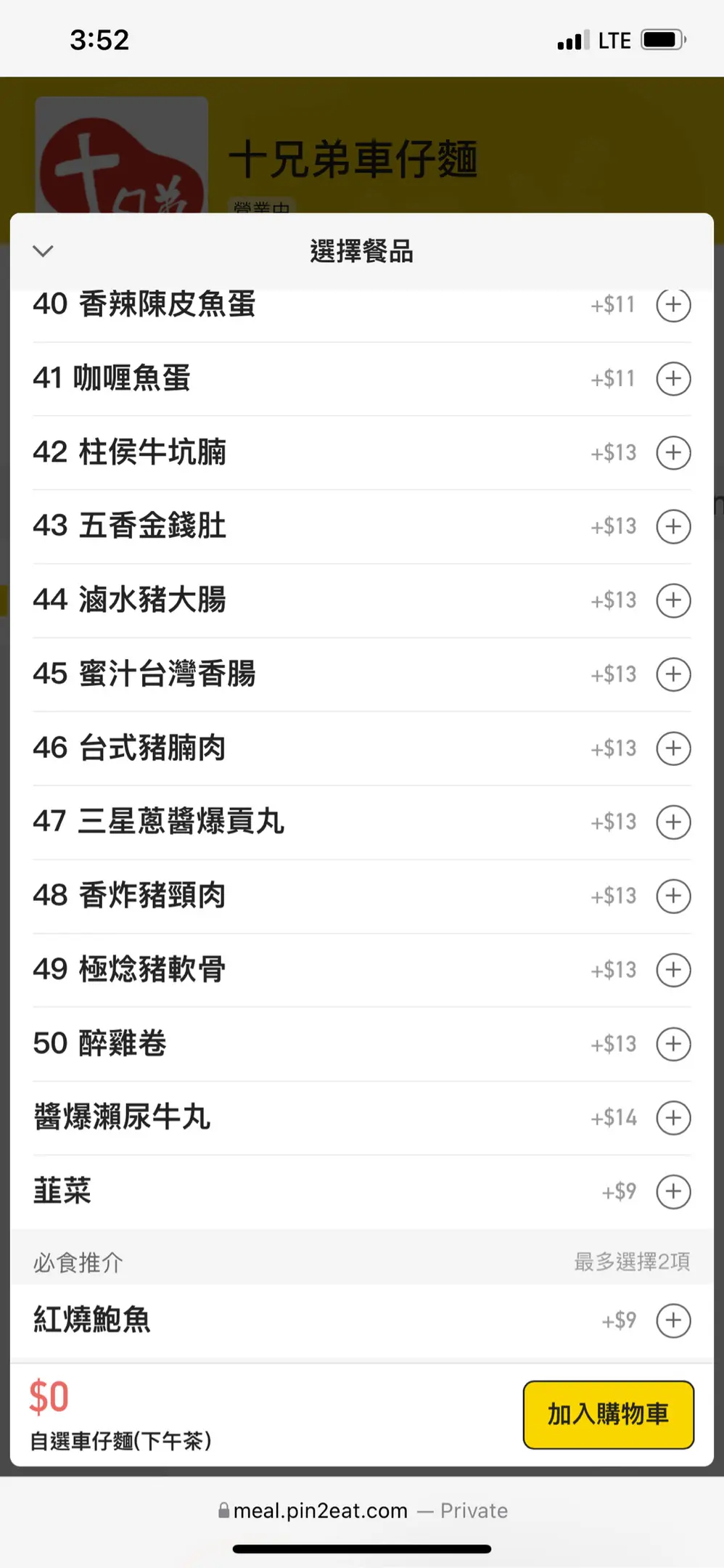Screen dimensions: 724x1568
Task: Add 42 柱侯牛坑腩 topping
Action: click(x=672, y=452)
